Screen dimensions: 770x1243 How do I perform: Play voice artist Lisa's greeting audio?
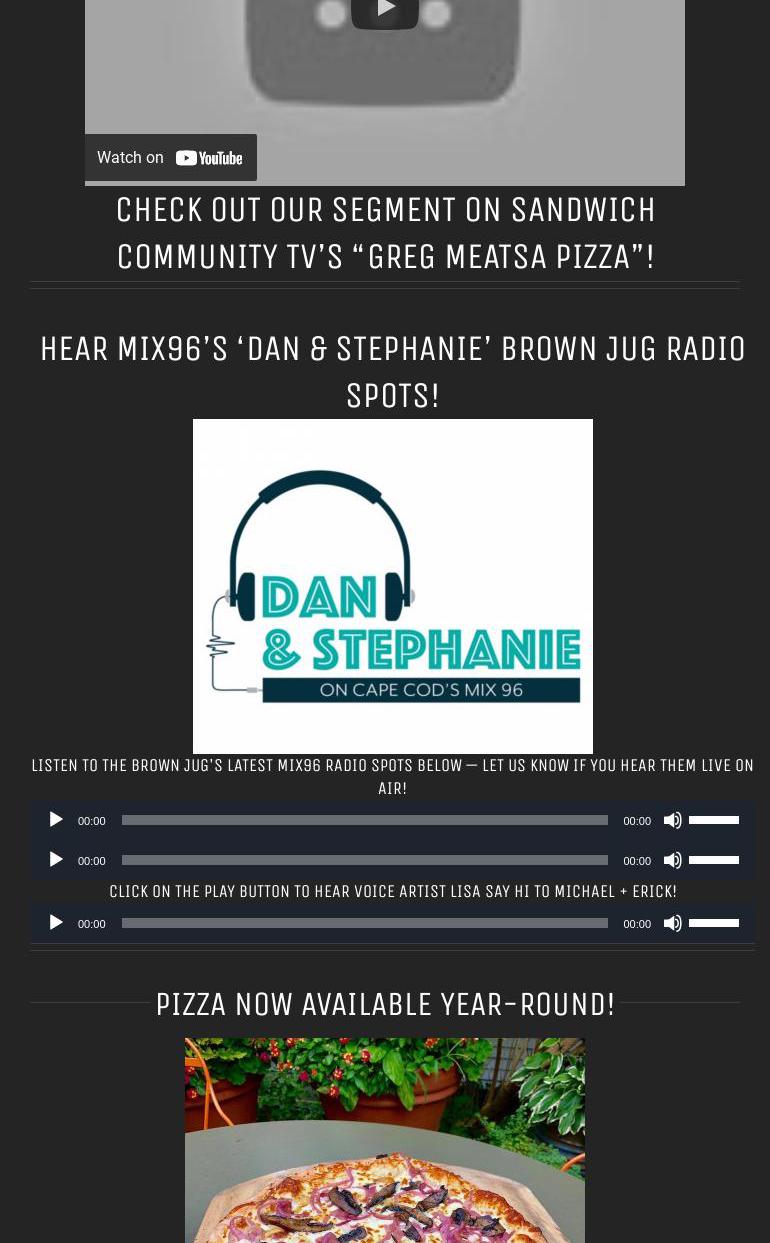[x=56, y=923]
